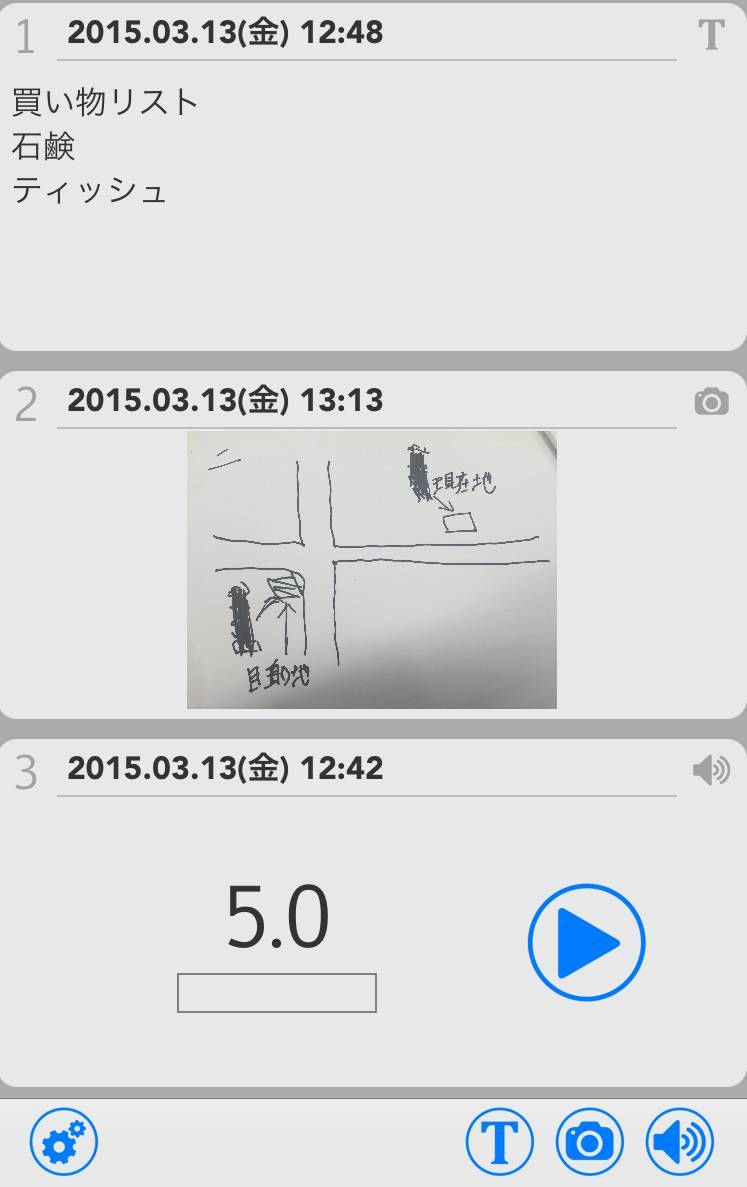The image size is (747, 1187).
Task: Add a new photo memo
Action: coord(590,1141)
